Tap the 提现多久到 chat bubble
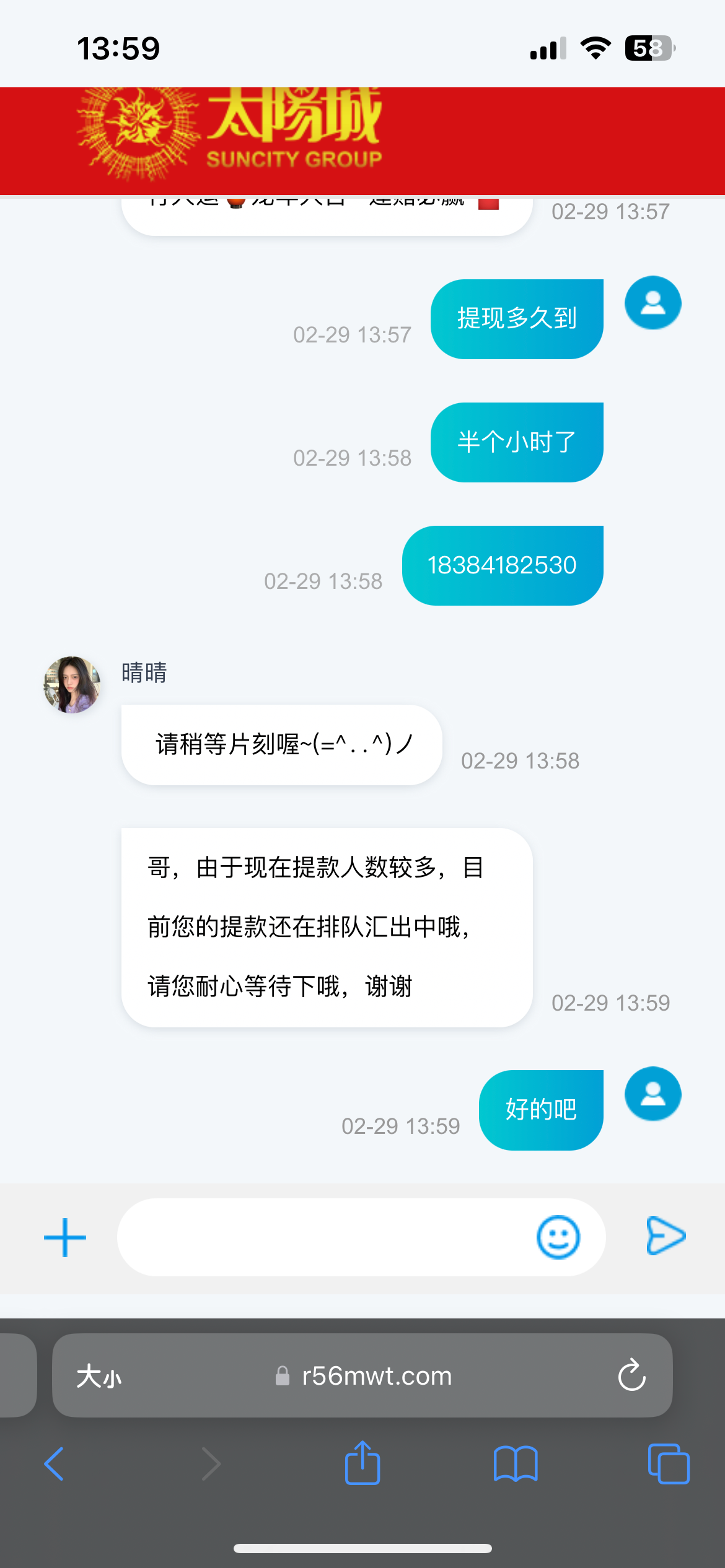The width and height of the screenshot is (725, 1568). pyautogui.click(x=517, y=318)
